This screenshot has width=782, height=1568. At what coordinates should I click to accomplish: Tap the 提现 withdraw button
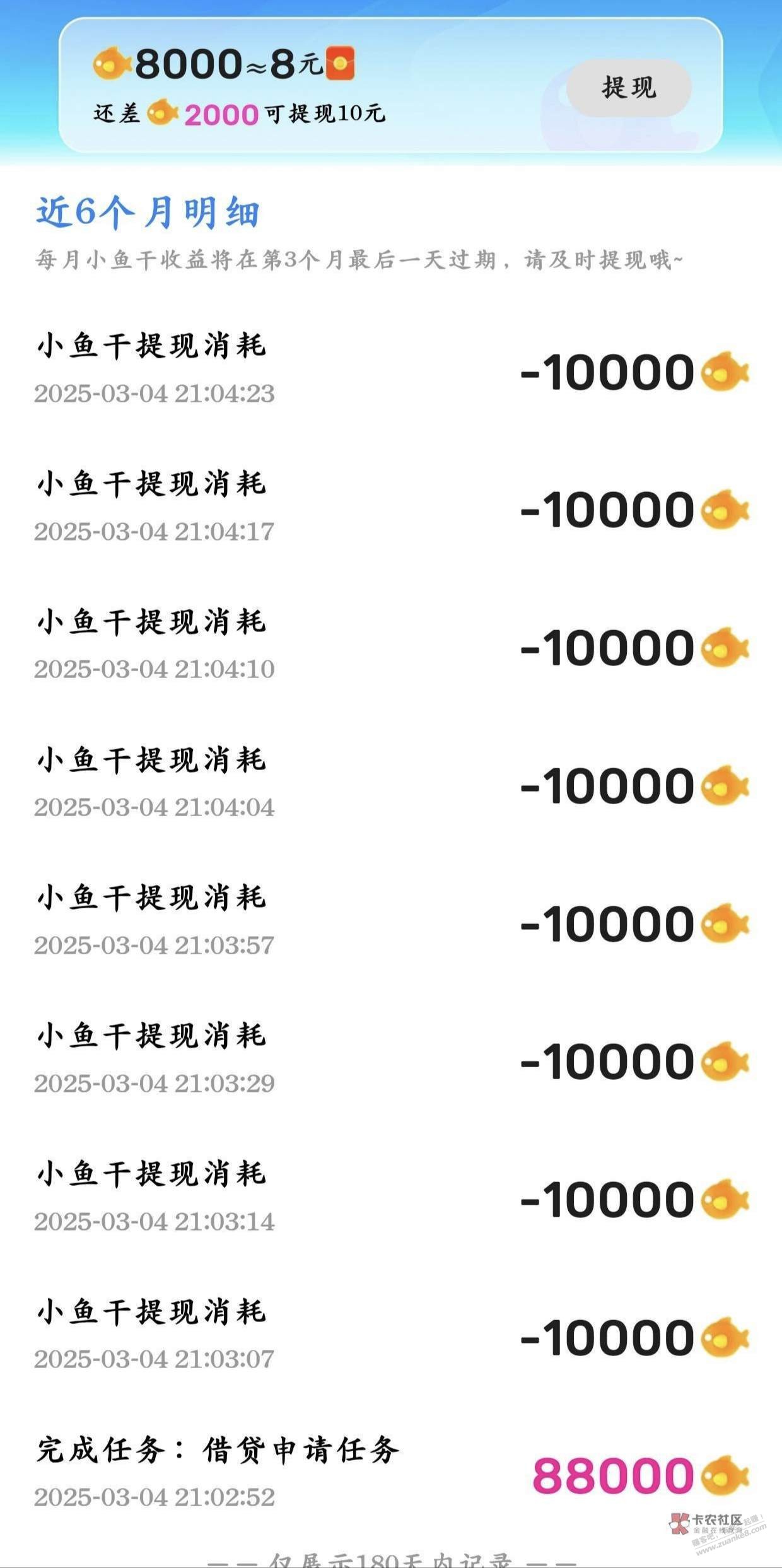coord(629,88)
